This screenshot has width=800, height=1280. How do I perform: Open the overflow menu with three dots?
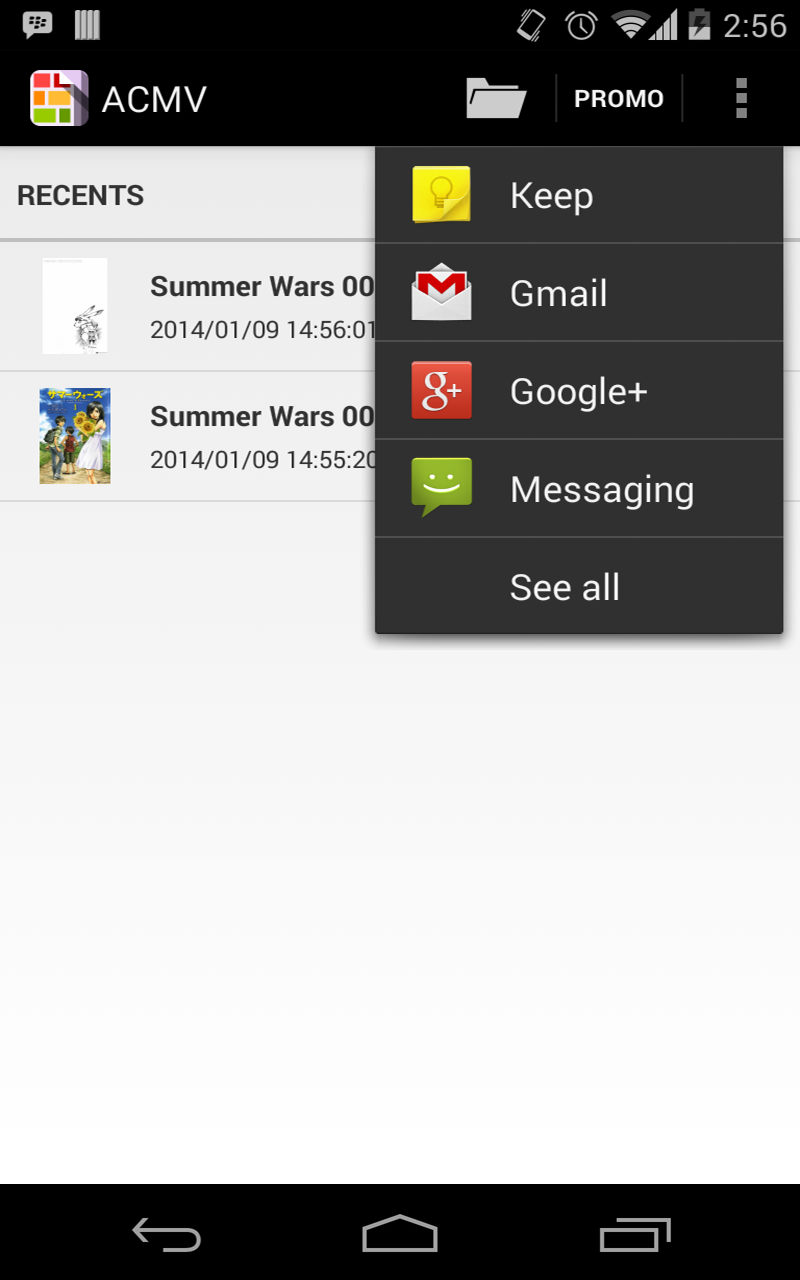point(740,97)
